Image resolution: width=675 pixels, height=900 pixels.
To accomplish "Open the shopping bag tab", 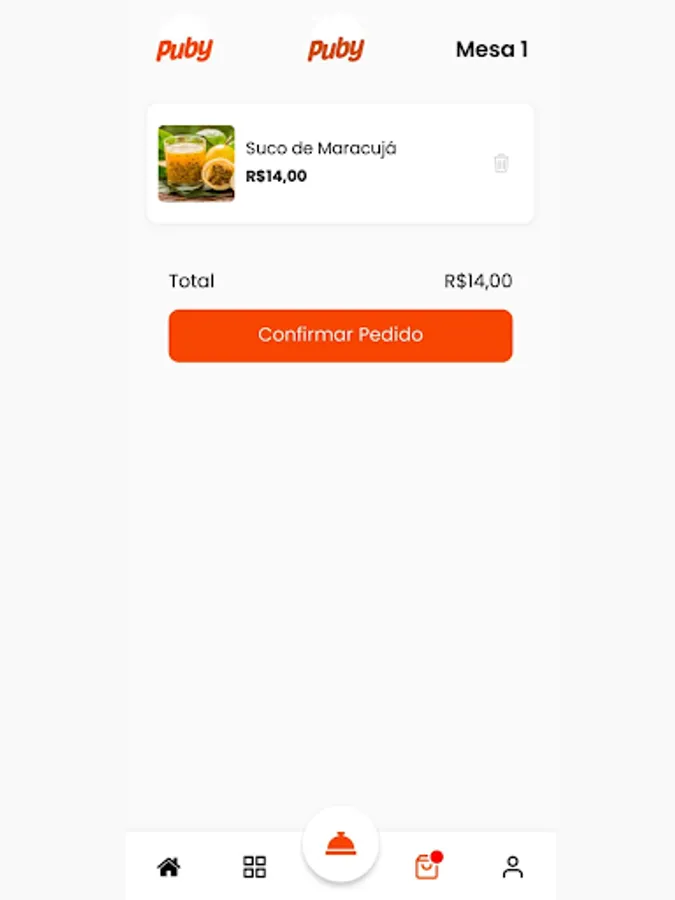I will coord(427,867).
